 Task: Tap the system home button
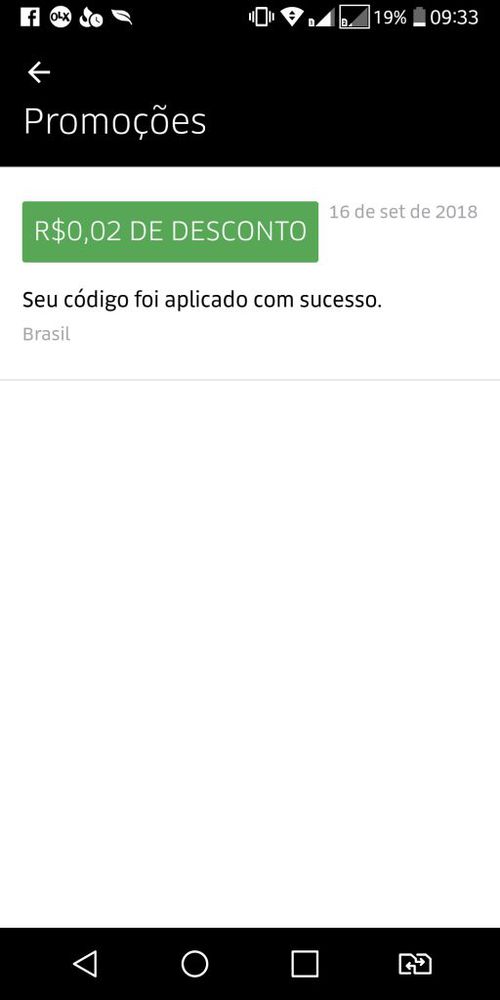coord(195,964)
